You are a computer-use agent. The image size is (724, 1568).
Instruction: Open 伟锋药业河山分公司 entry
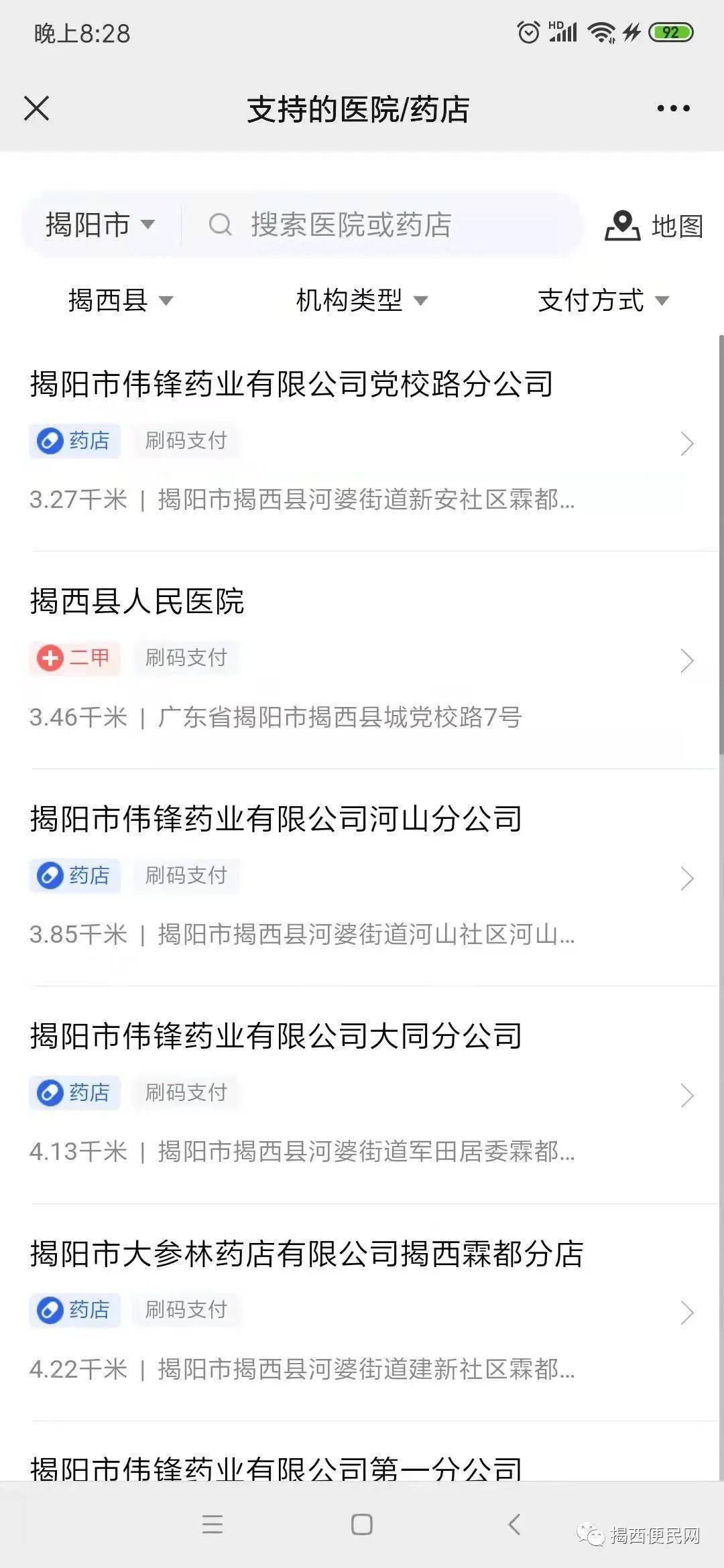(362, 877)
